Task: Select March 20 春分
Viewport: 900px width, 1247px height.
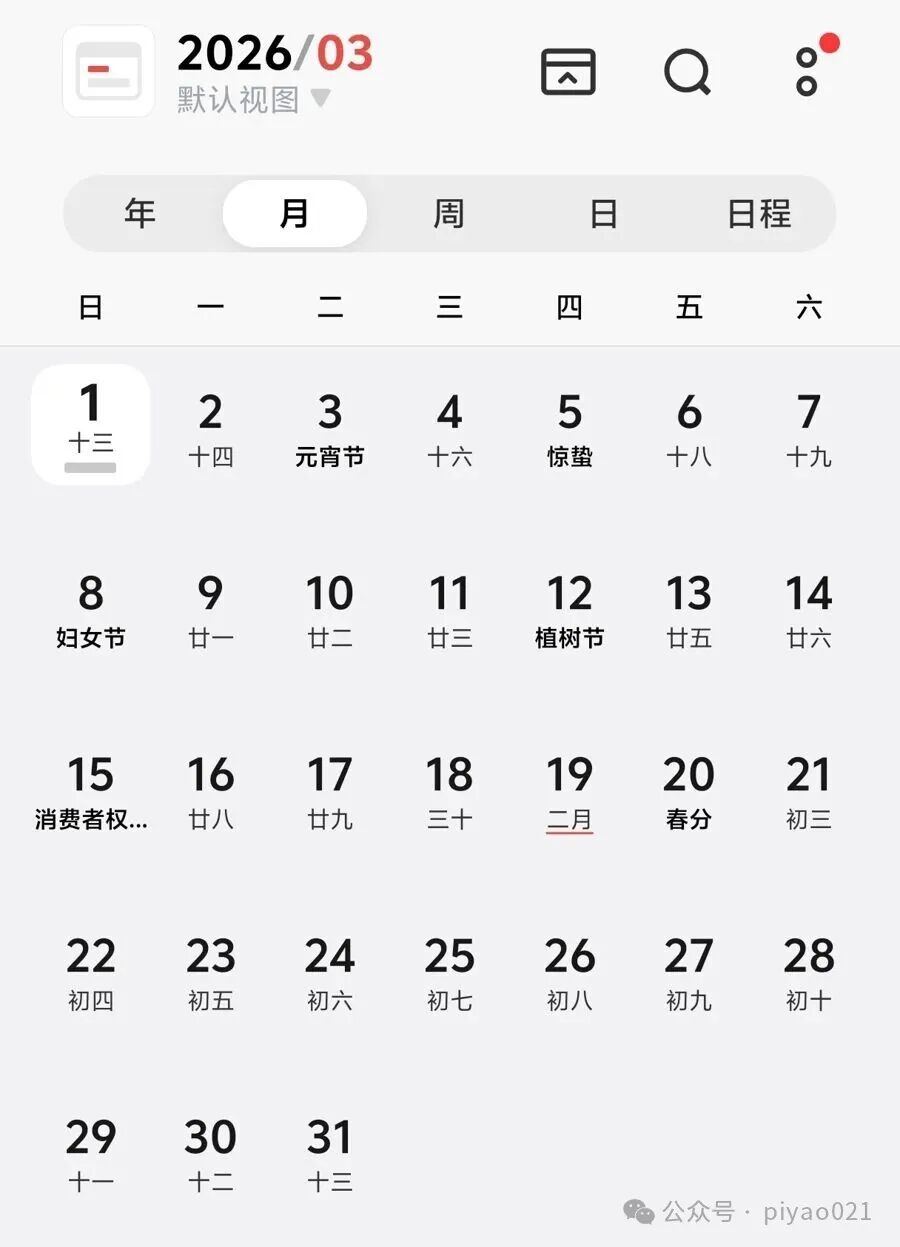Action: tap(689, 793)
